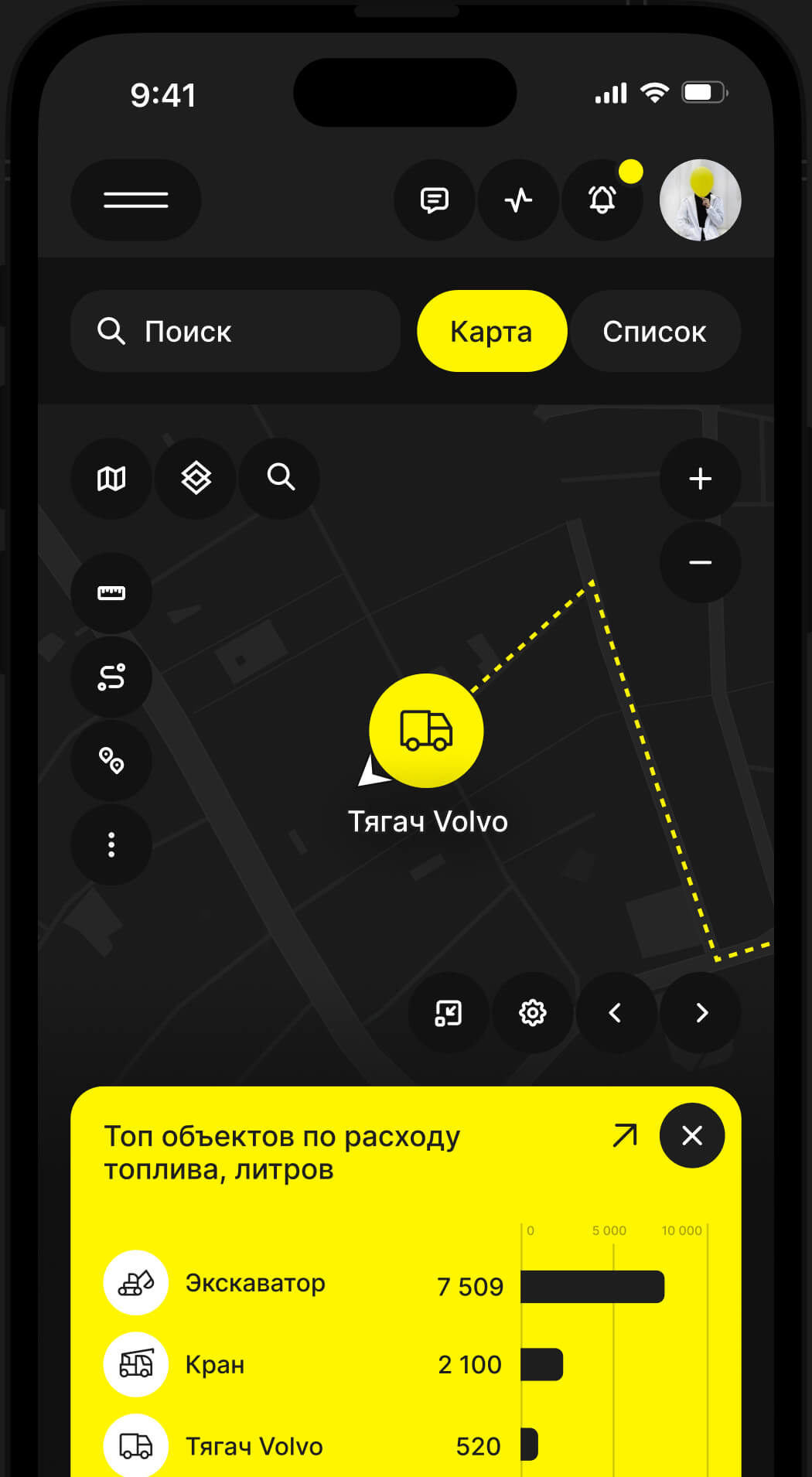Open the route tool
Screen dimensions: 812x1477
click(111, 677)
